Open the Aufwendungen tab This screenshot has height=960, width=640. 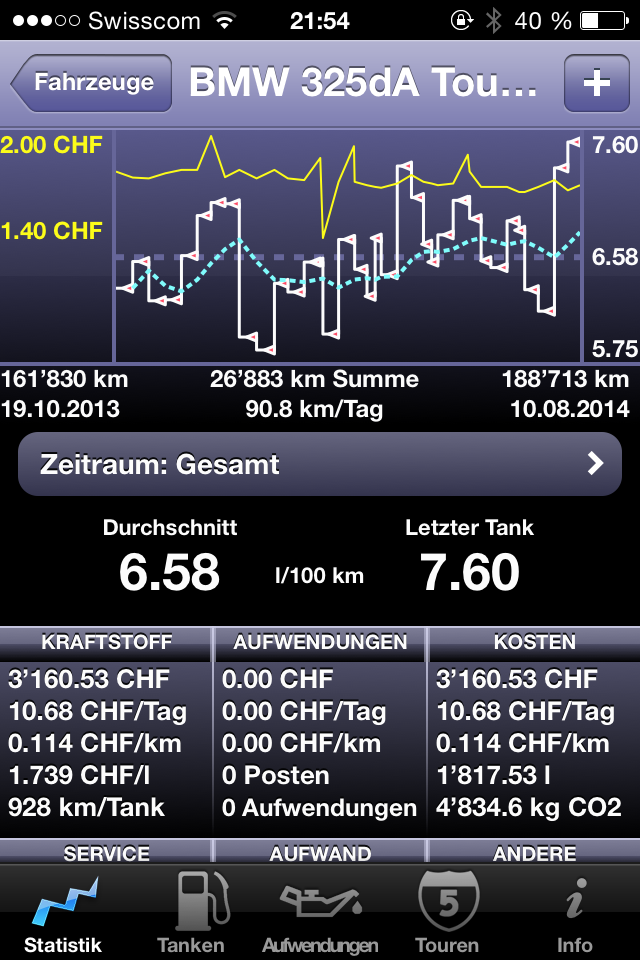[320, 912]
